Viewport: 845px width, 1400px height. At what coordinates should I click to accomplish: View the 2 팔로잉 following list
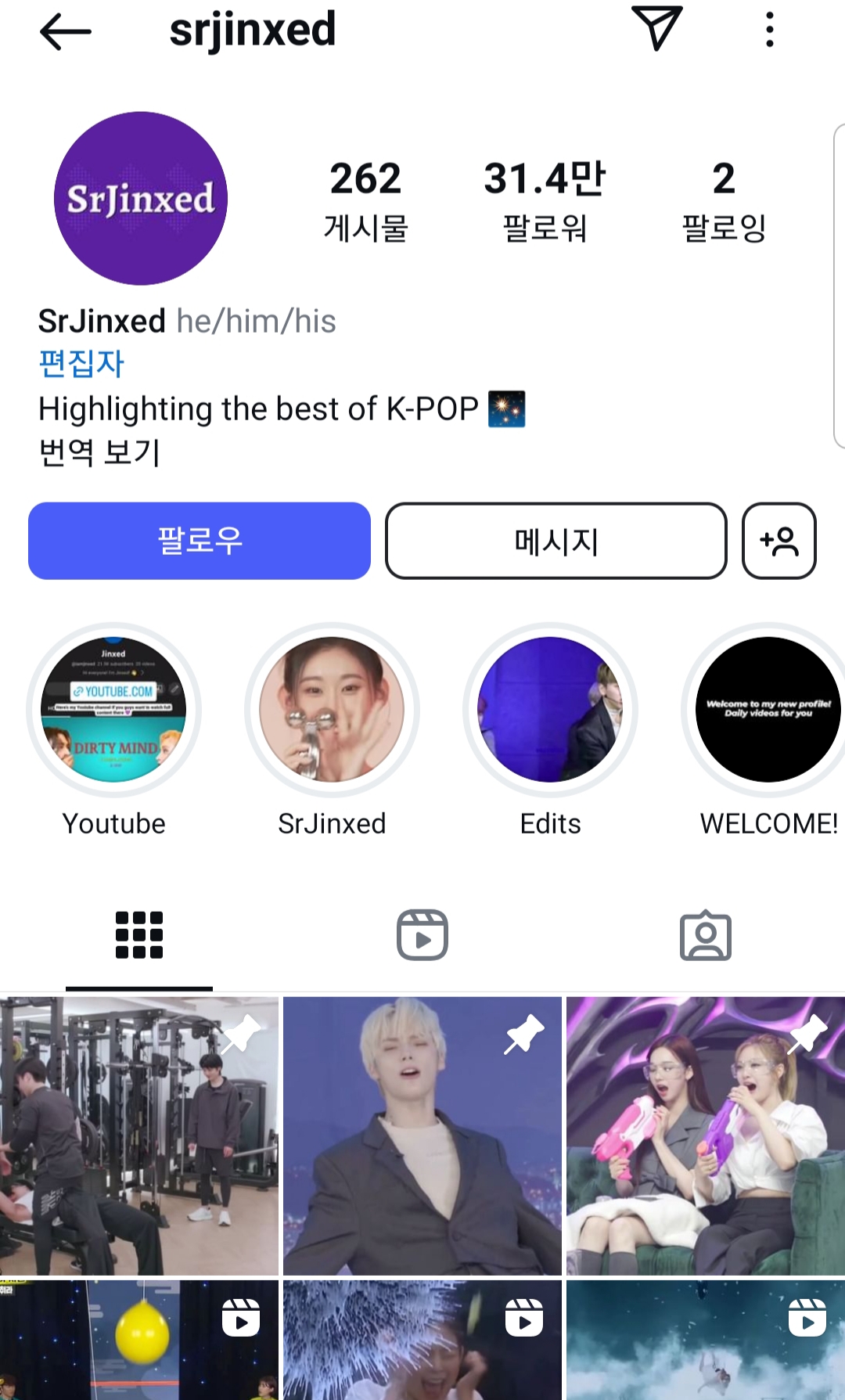coord(724,201)
